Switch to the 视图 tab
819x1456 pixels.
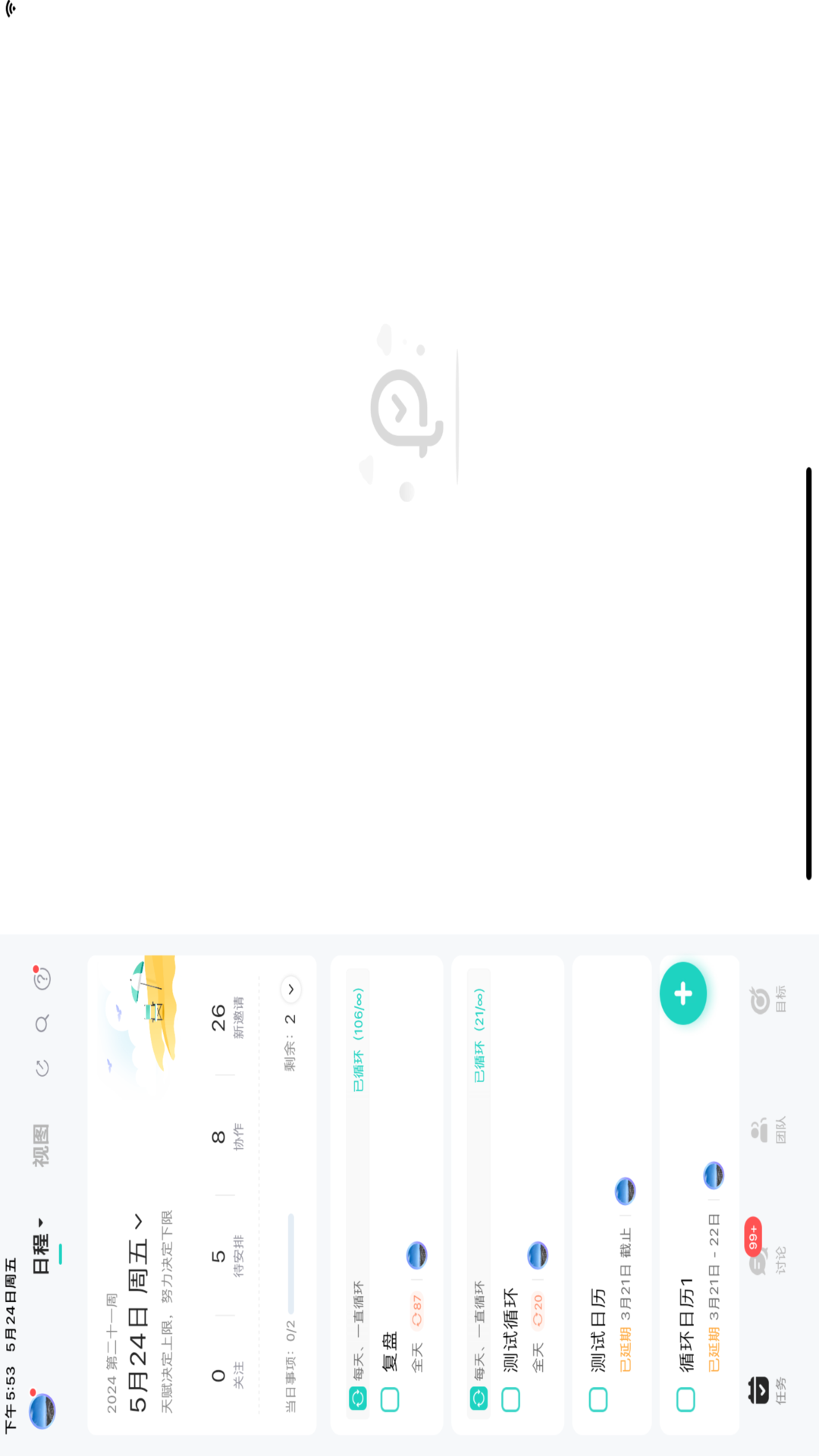pos(41,1145)
